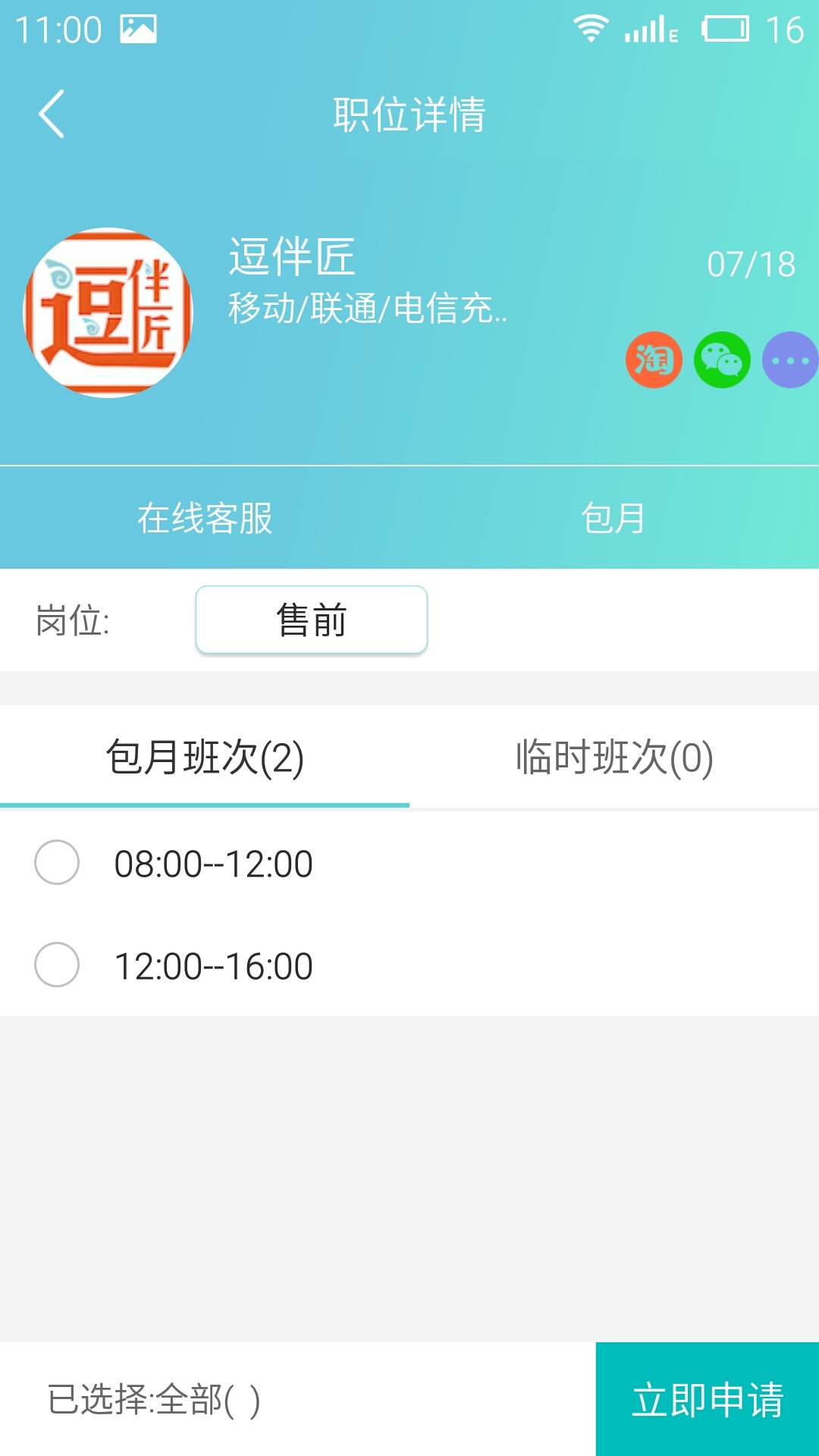Click the screenshot image icon in status bar
Image resolution: width=819 pixels, height=1456 pixels.
coord(136,30)
